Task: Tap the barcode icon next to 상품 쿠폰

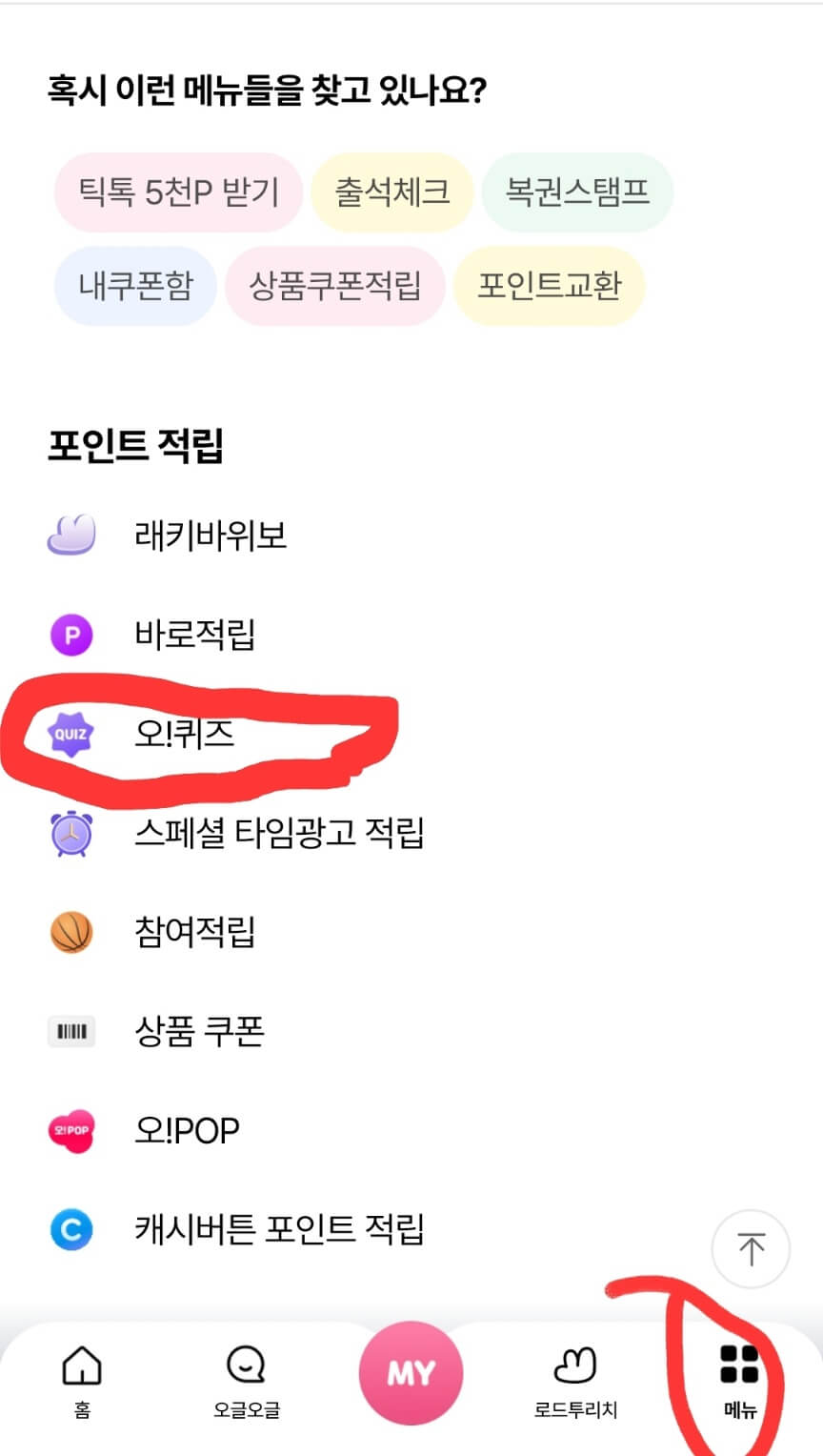Action: (72, 1031)
